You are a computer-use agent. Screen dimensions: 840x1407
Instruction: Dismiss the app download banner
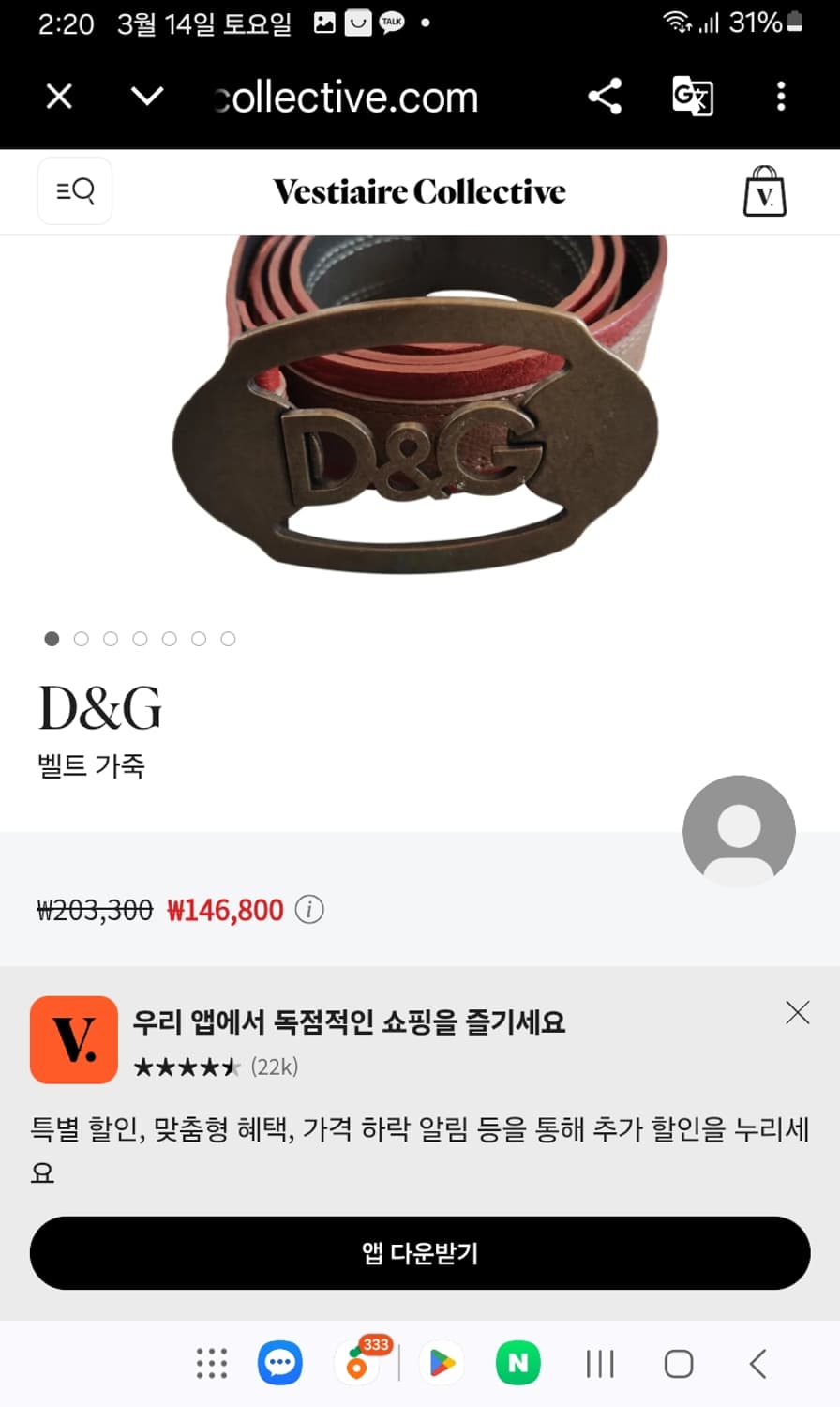[797, 1013]
